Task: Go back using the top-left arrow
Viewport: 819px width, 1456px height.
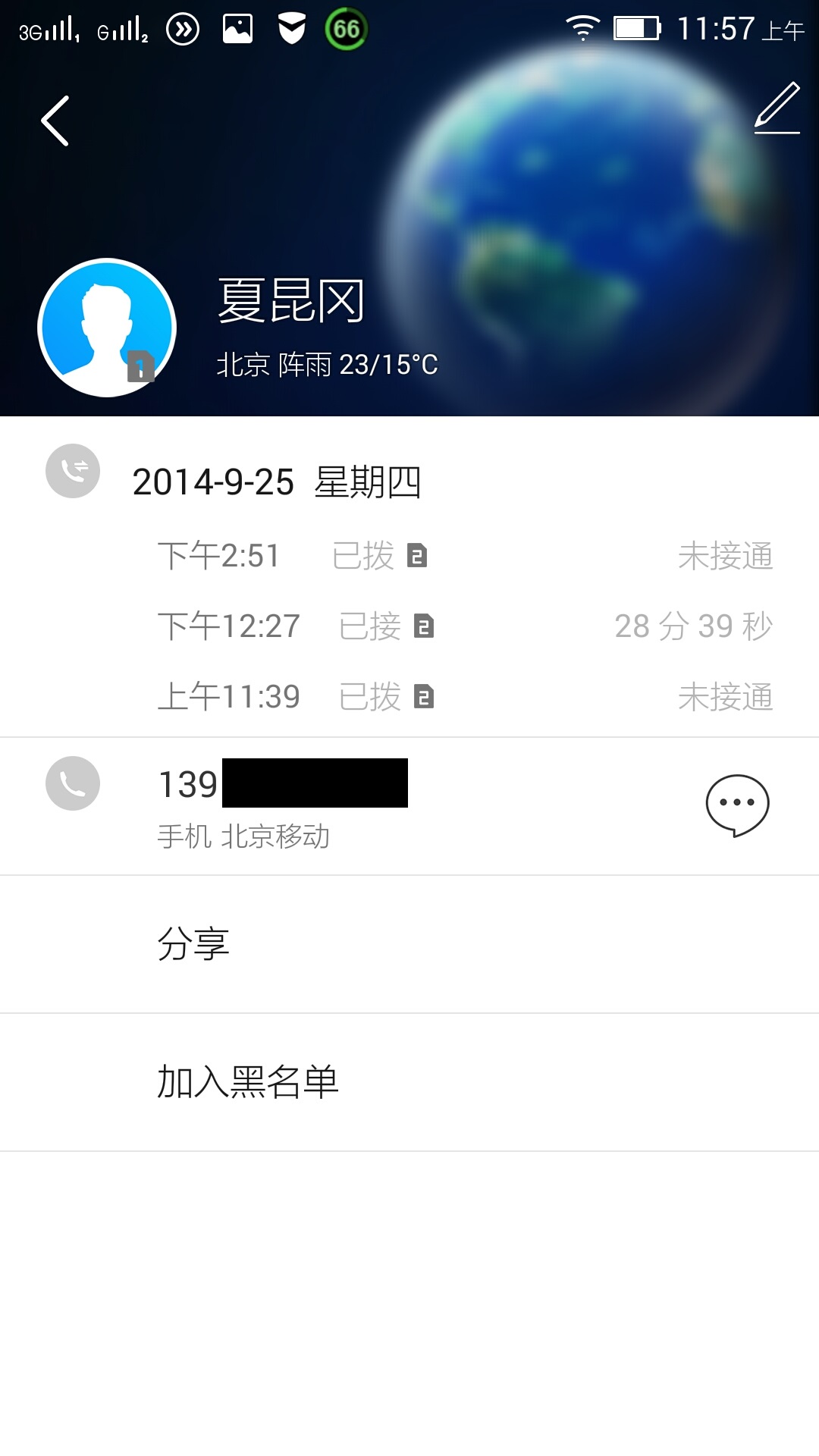Action: (x=55, y=121)
